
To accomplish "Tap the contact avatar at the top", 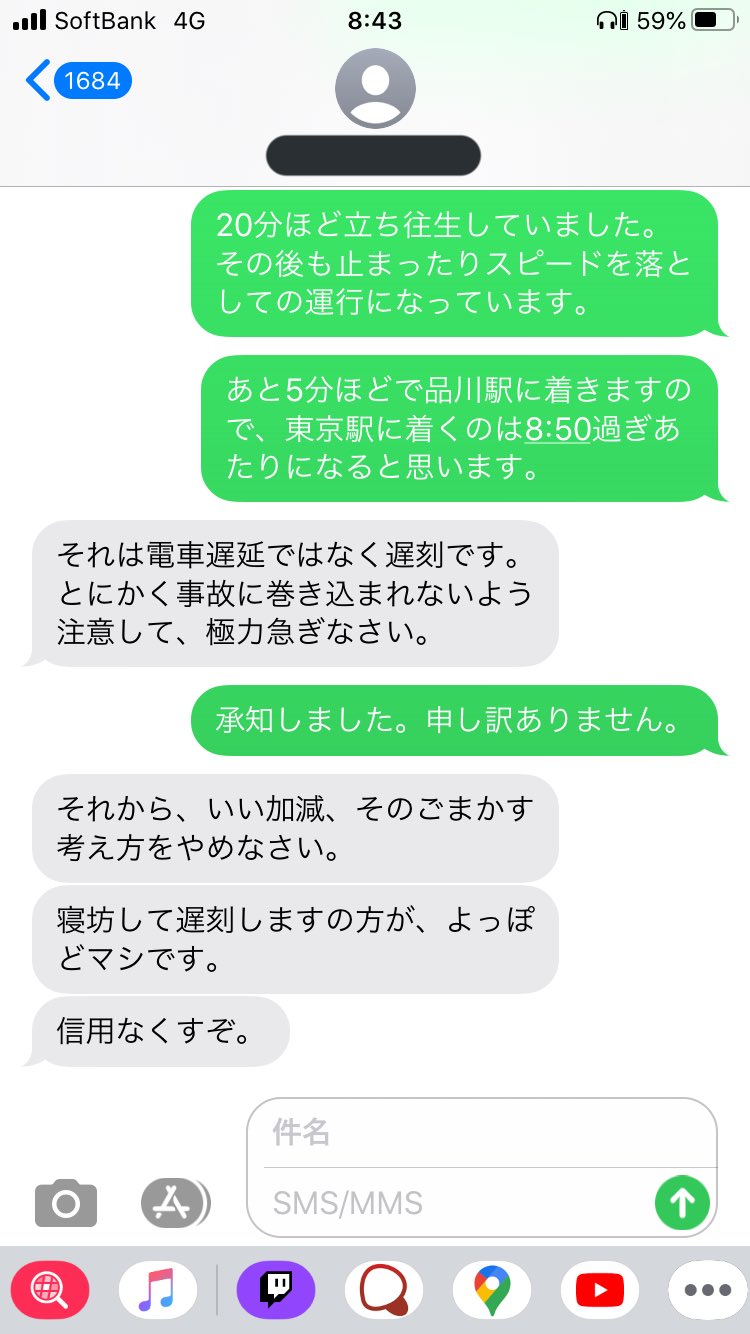I will pyautogui.click(x=375, y=88).
